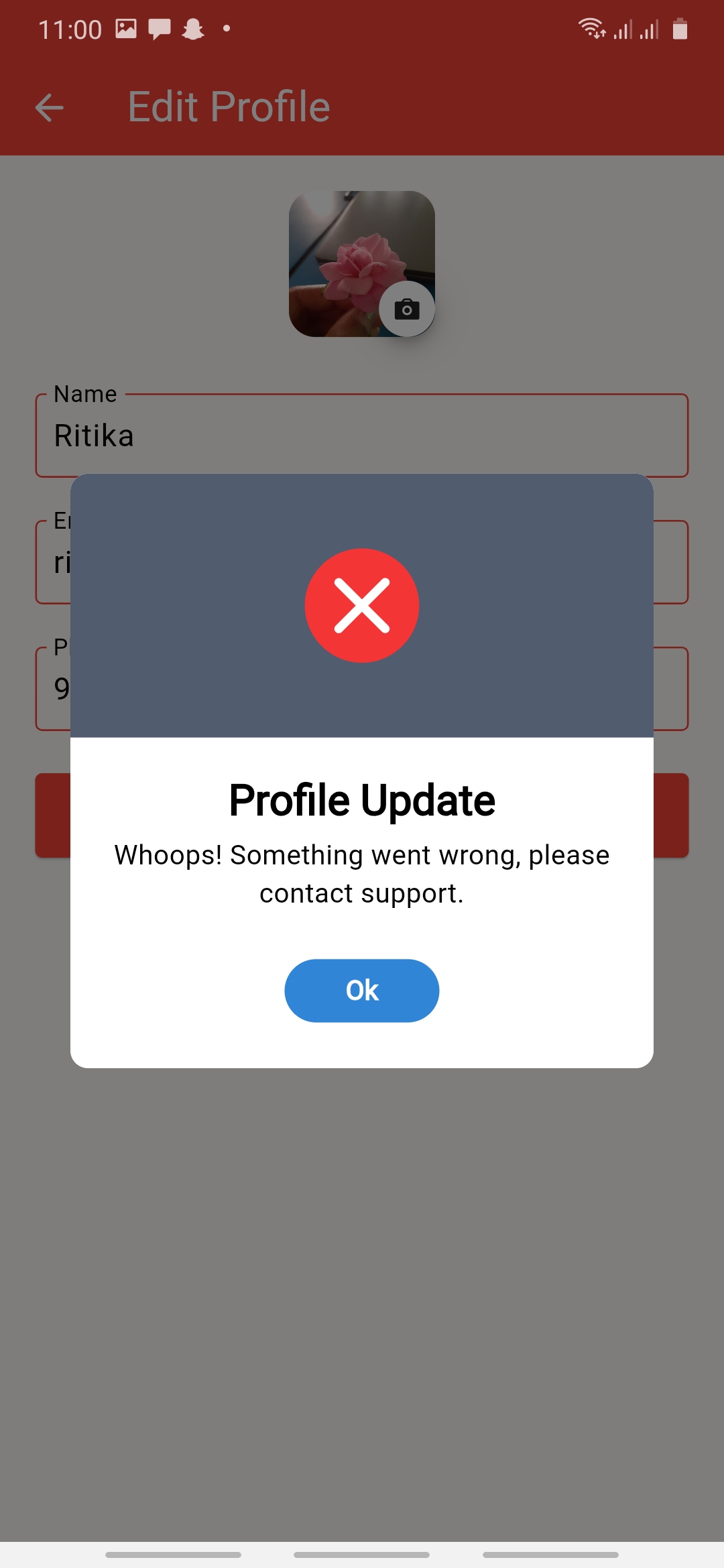Change profile photo via camera icon

click(x=406, y=309)
